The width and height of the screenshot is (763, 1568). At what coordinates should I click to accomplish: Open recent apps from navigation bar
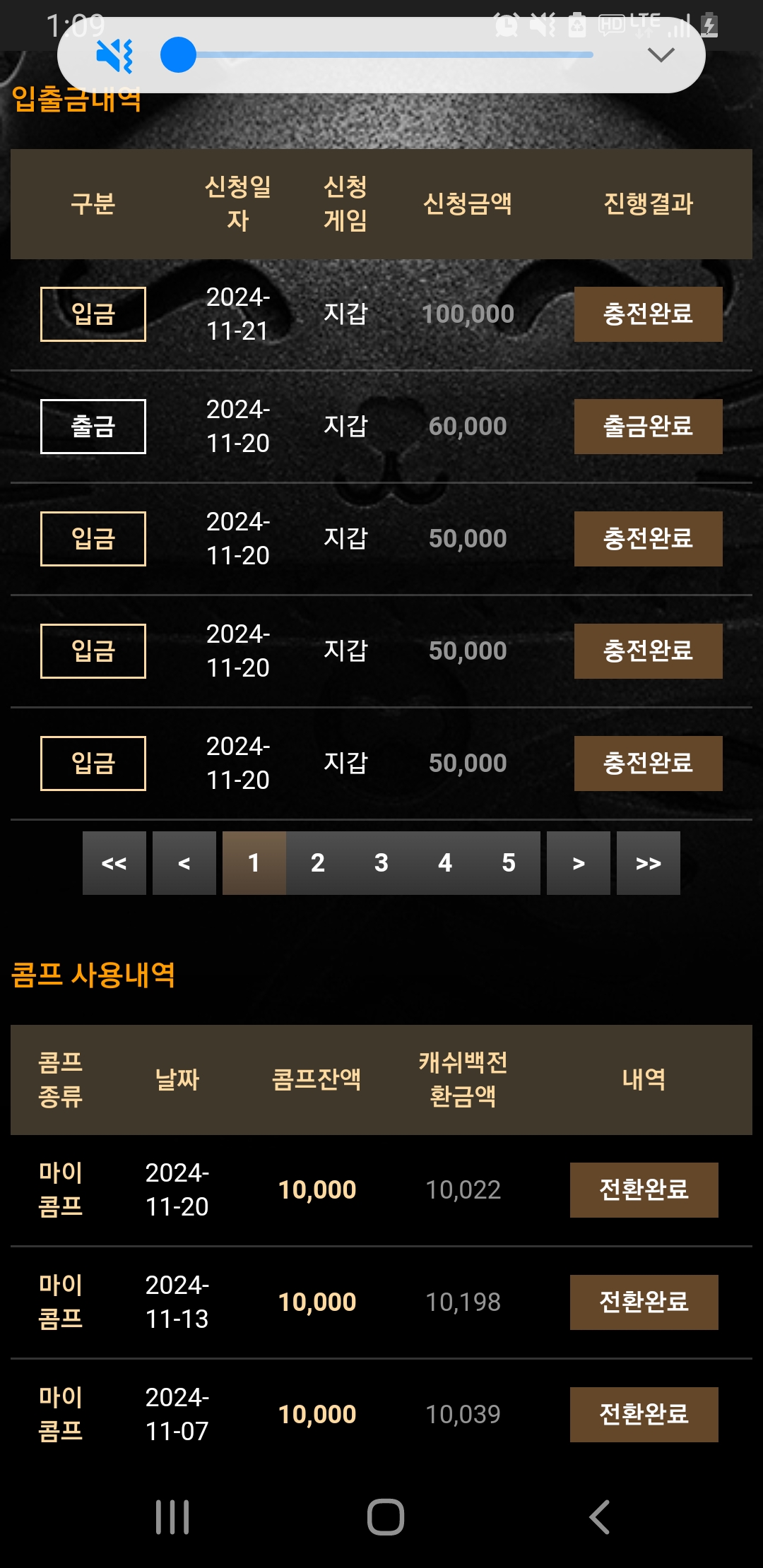pyautogui.click(x=172, y=1516)
